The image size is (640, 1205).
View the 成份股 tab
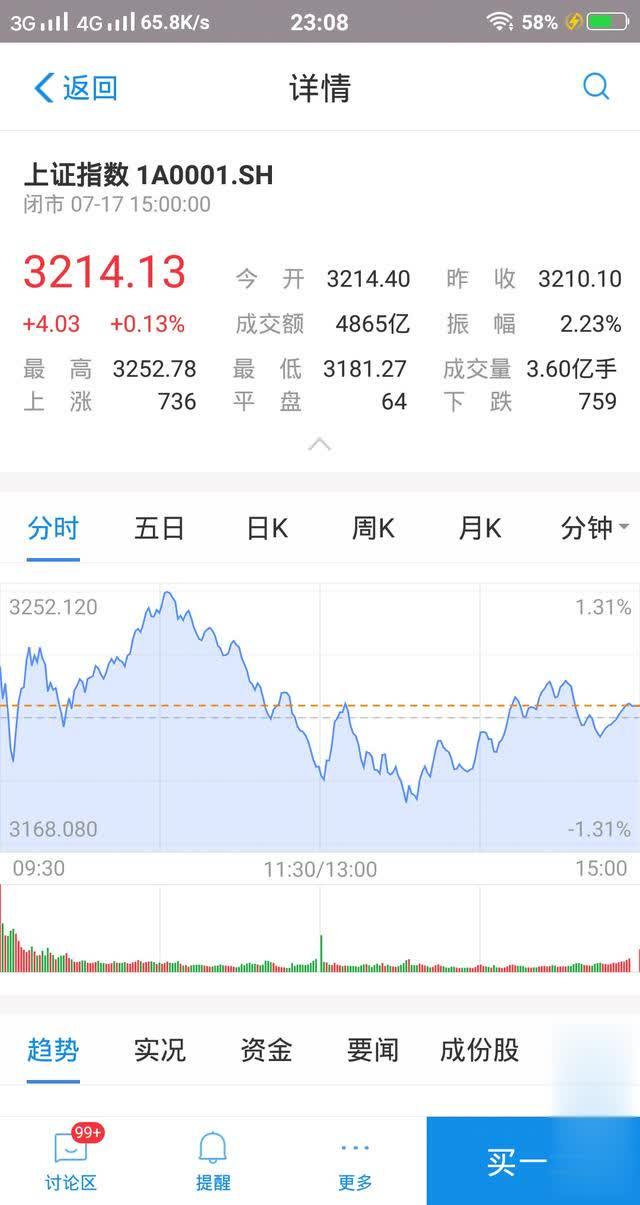tap(480, 1050)
